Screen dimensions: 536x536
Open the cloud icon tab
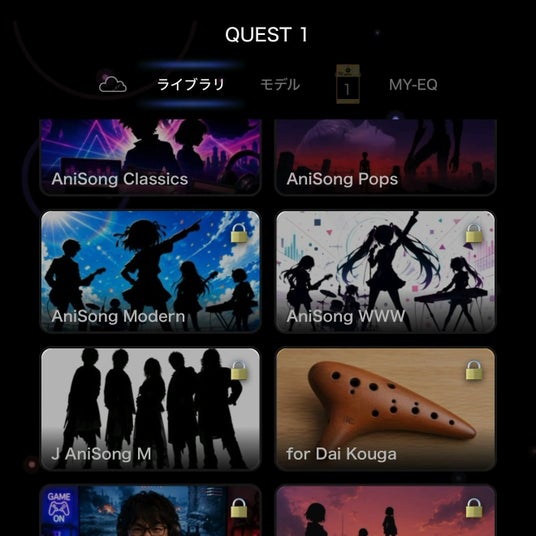(113, 84)
